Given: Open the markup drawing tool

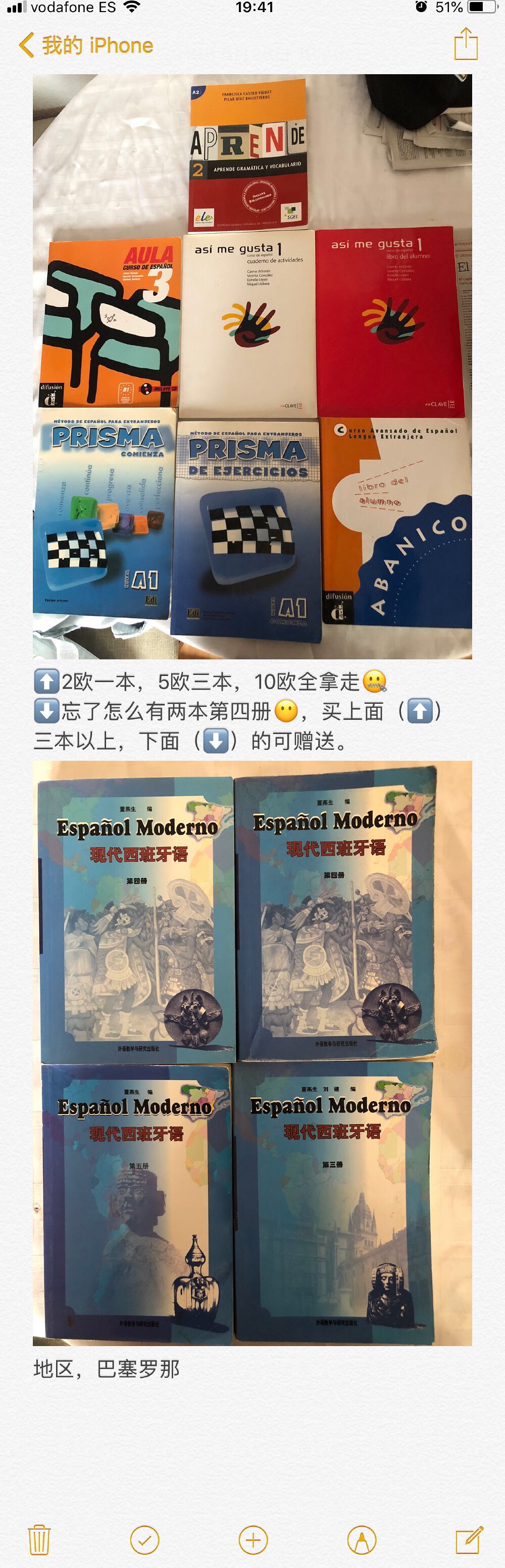Looking at the screenshot, I should pyautogui.click(x=361, y=1540).
